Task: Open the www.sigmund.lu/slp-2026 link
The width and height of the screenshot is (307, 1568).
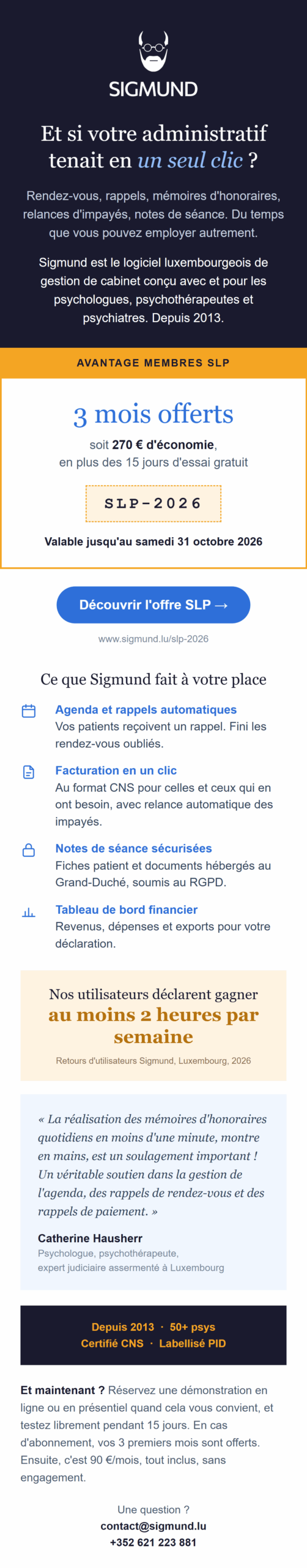Action: point(153,639)
